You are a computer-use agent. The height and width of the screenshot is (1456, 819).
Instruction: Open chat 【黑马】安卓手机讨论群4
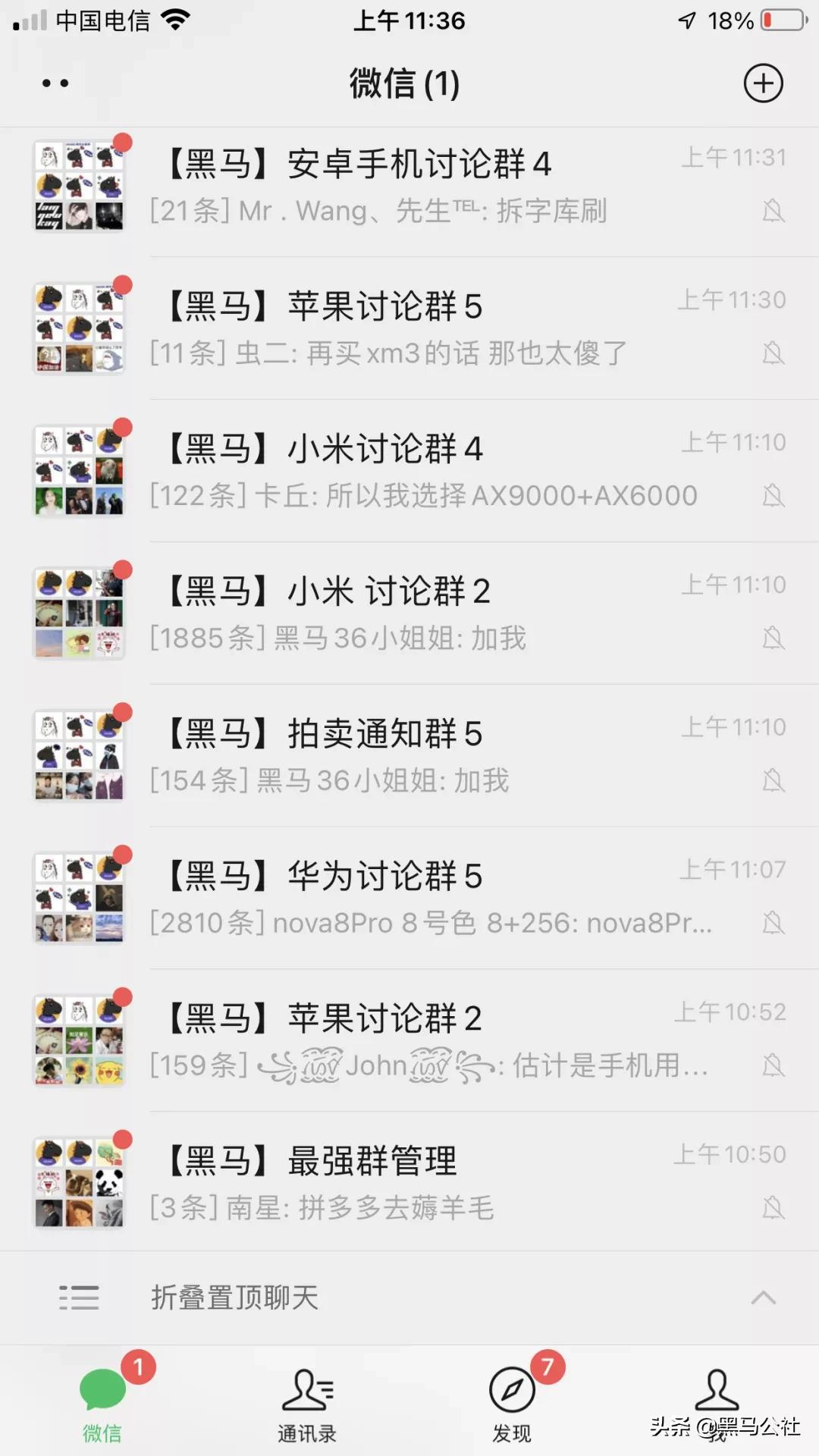pos(409,186)
